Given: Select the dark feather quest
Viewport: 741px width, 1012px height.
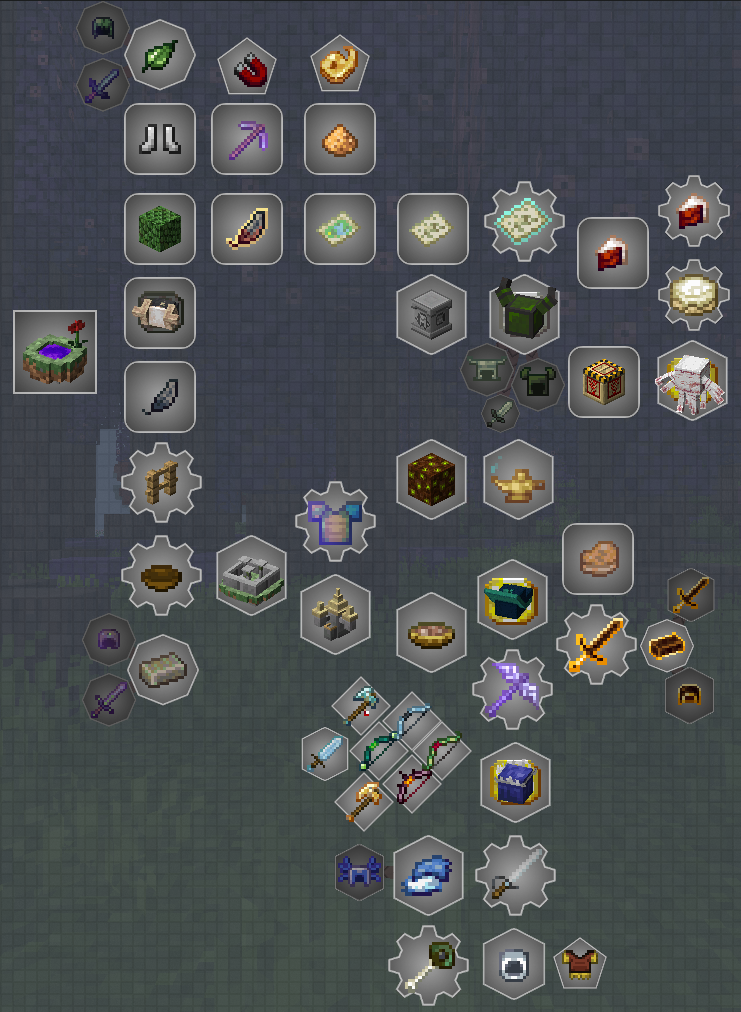Looking at the screenshot, I should [160, 397].
